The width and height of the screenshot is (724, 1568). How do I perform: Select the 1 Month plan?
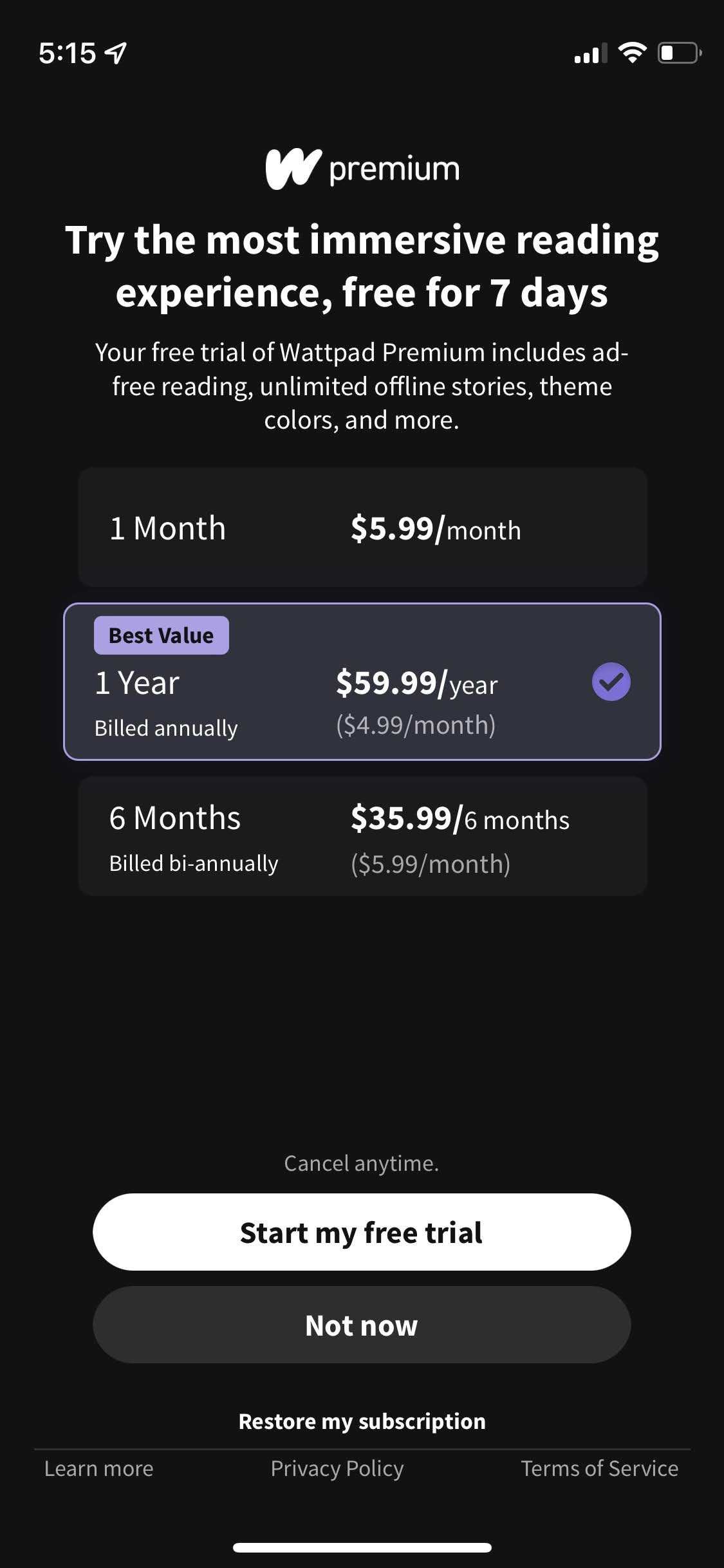click(x=362, y=527)
